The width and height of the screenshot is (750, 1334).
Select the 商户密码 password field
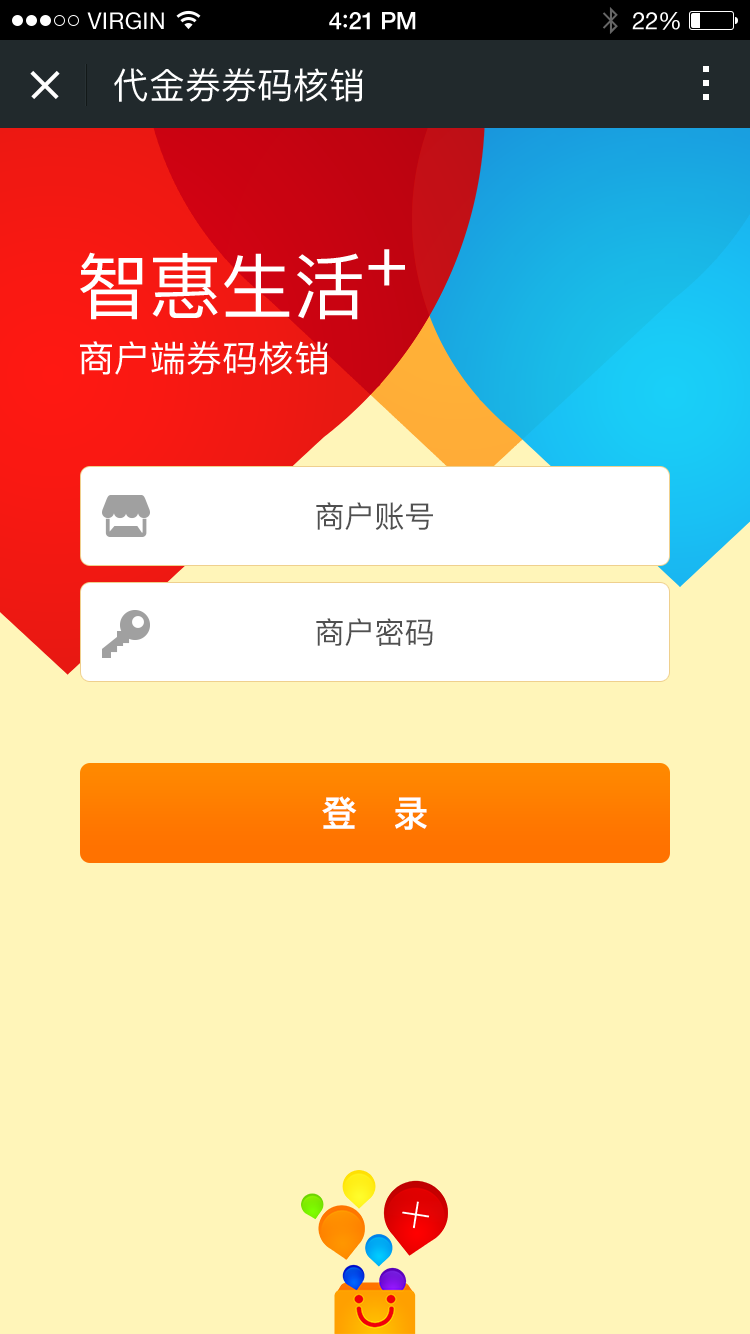point(375,632)
